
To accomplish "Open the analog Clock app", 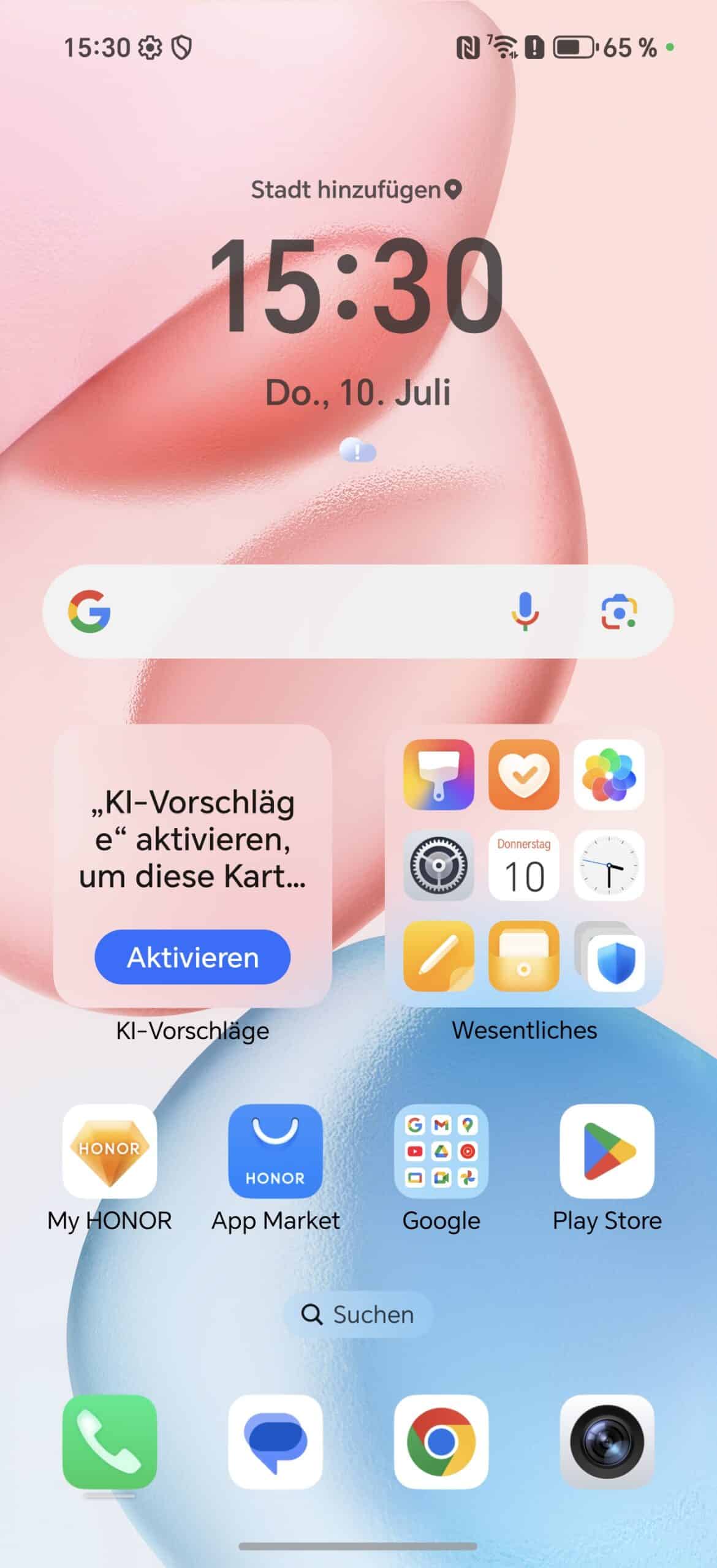I will 609,865.
